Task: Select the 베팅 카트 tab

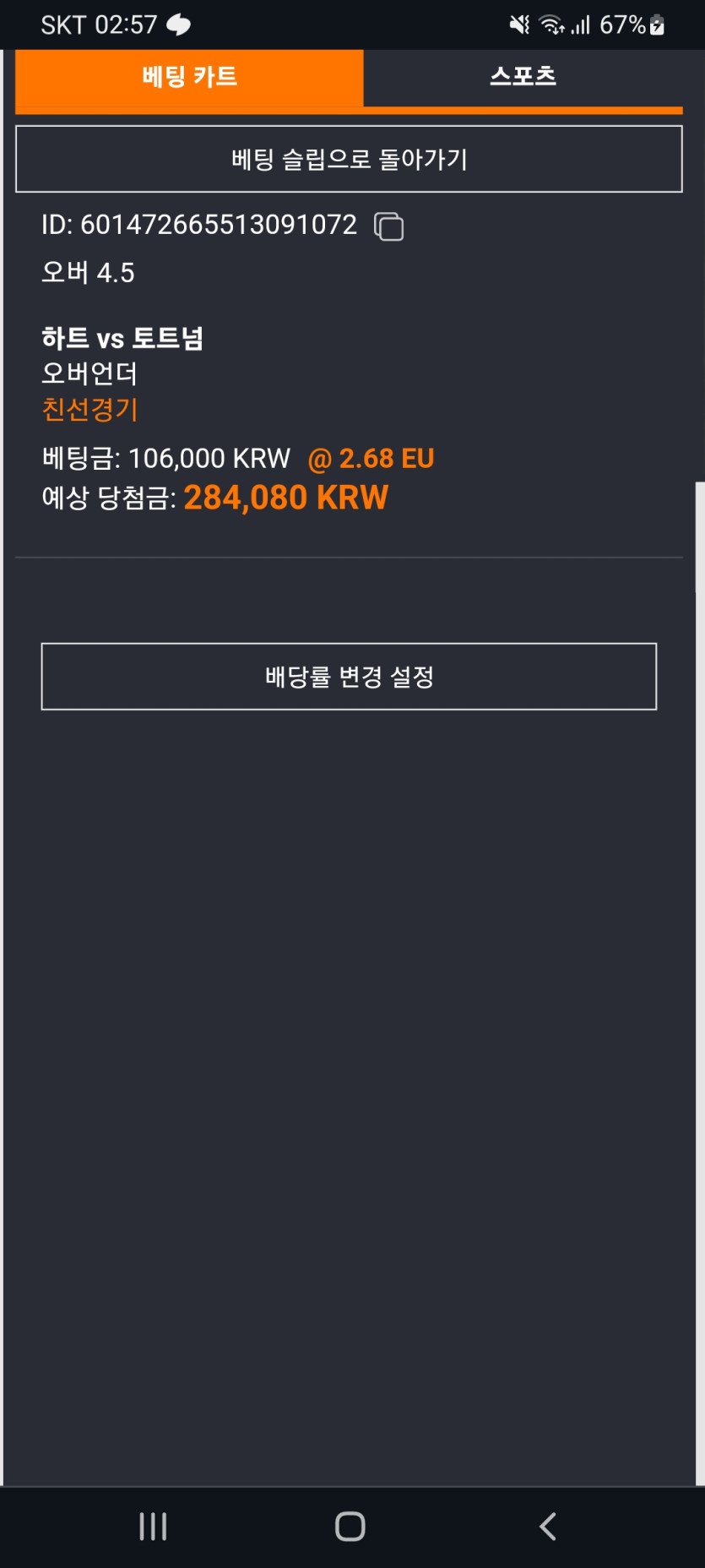Action: [189, 77]
